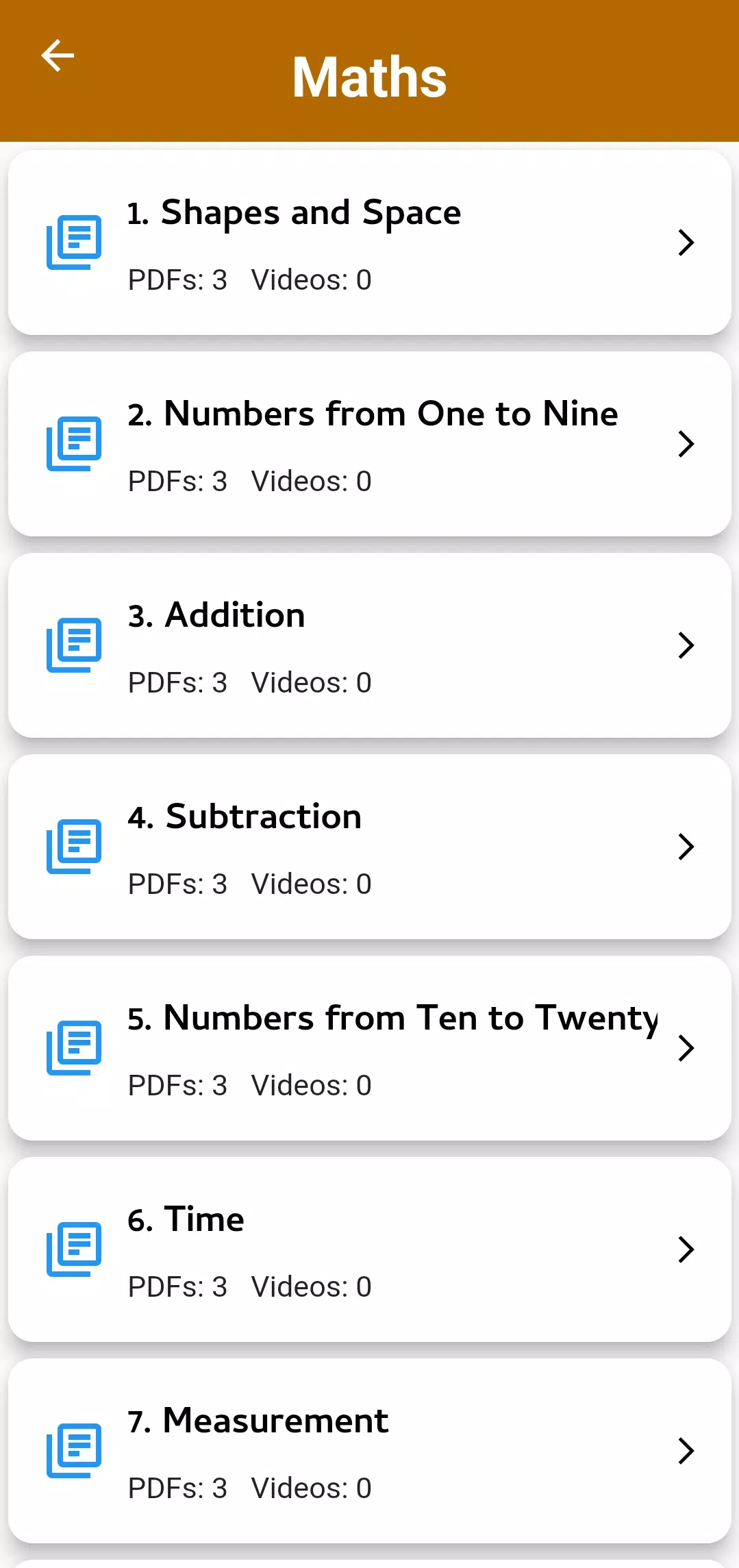
Task: Open Numbers from One to Nine chapter
Action: coord(370,444)
